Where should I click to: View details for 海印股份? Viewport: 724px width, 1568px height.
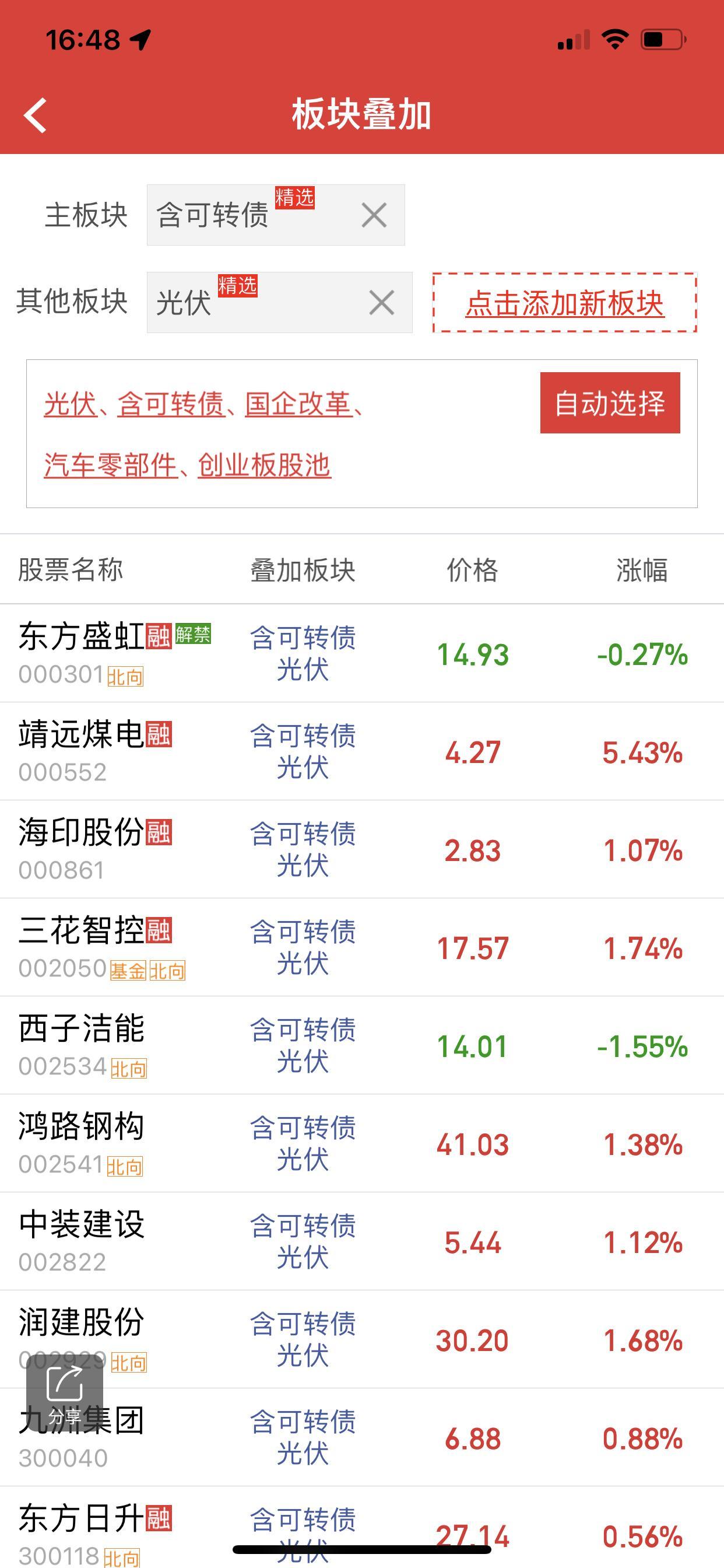(x=362, y=849)
